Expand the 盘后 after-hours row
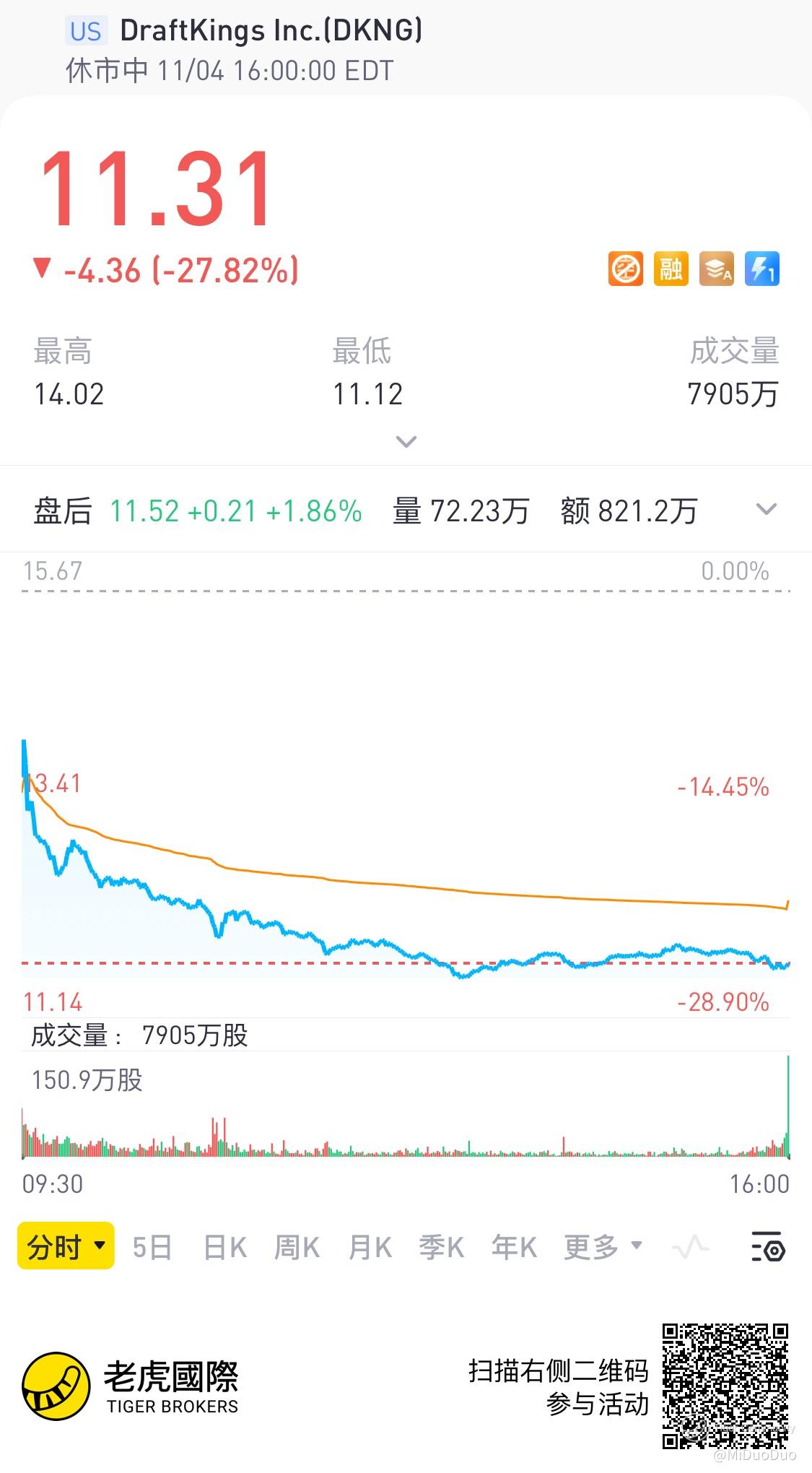Viewport: 812px width, 1473px height. 766,510
